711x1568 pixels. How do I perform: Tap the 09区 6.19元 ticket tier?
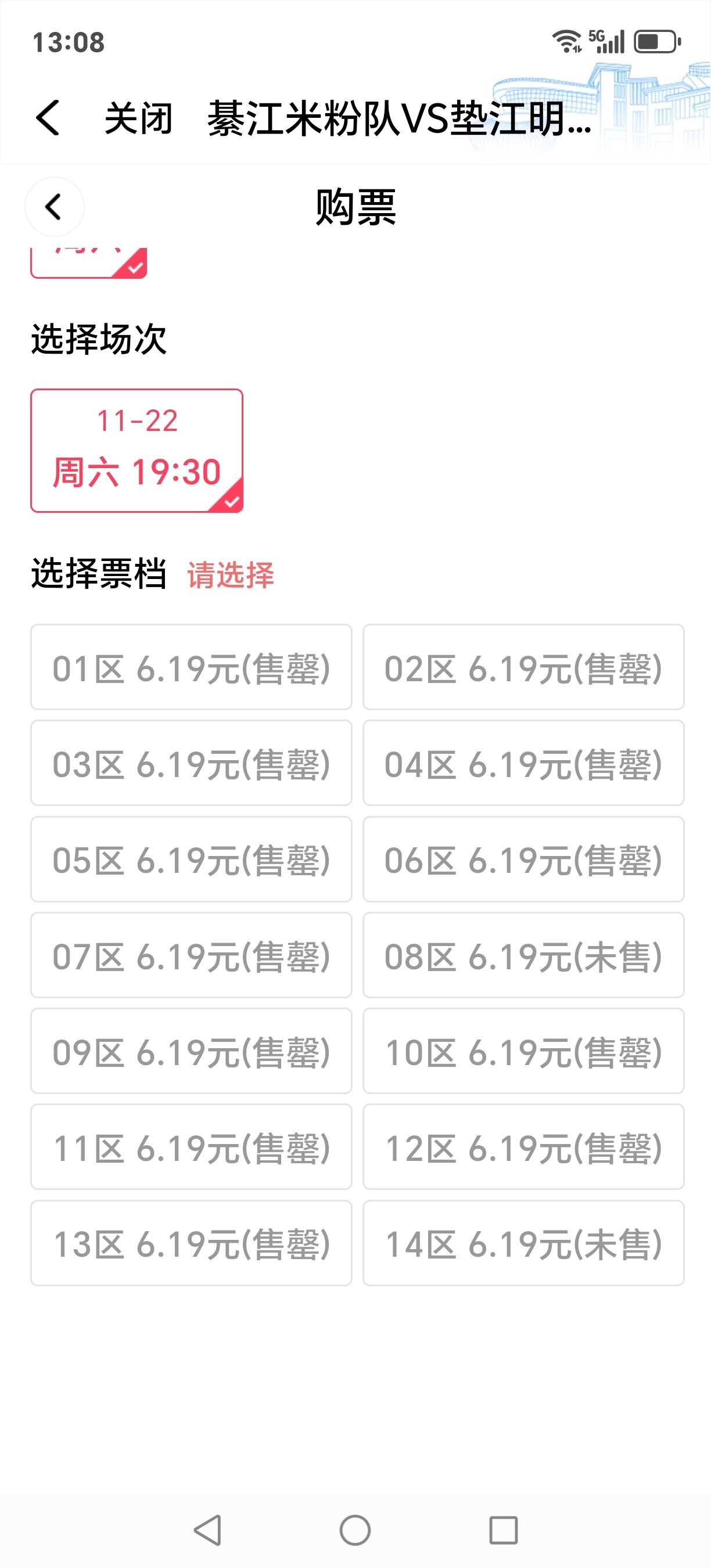[191, 1051]
